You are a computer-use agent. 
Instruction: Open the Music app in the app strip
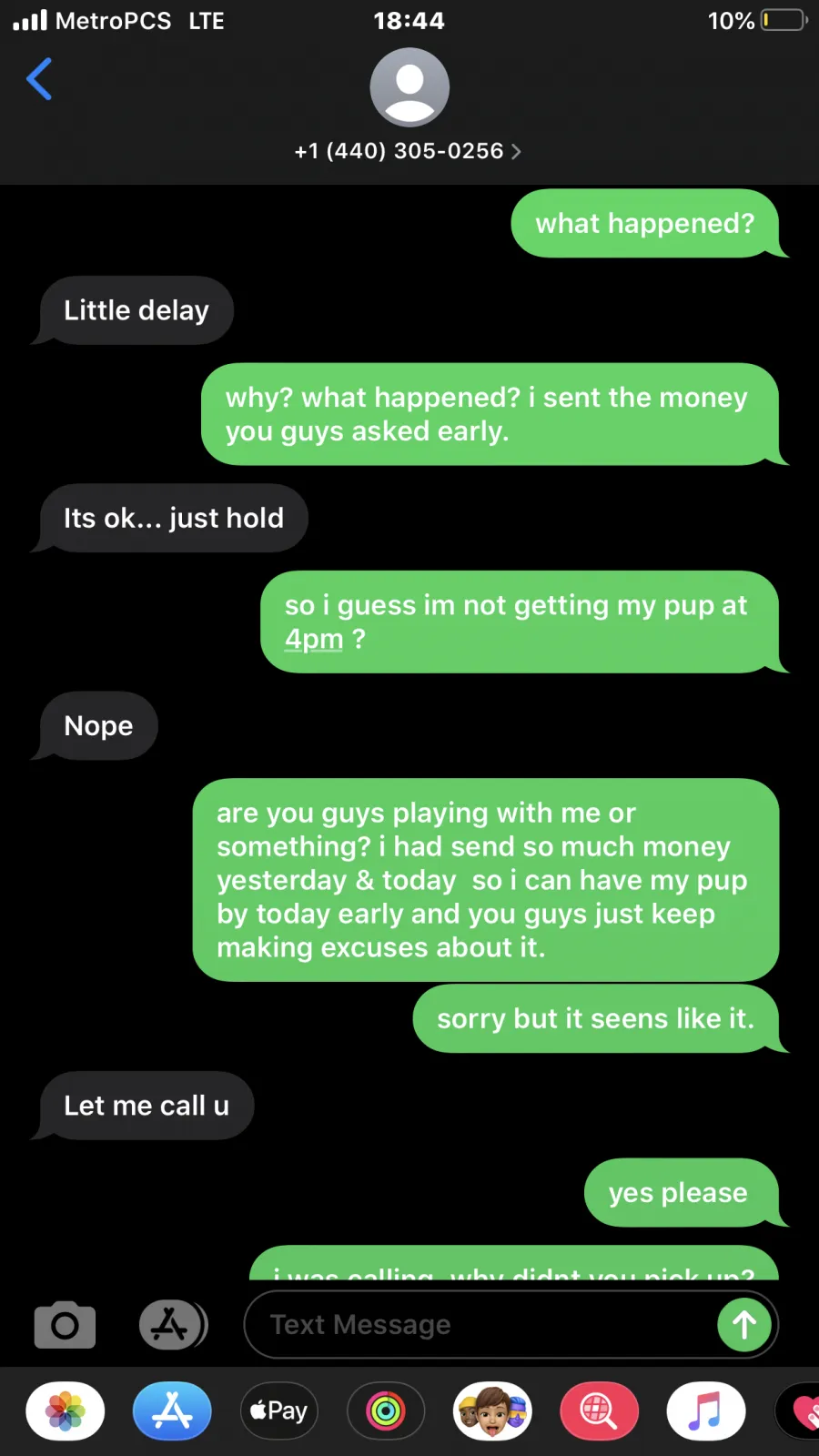pos(706,1411)
